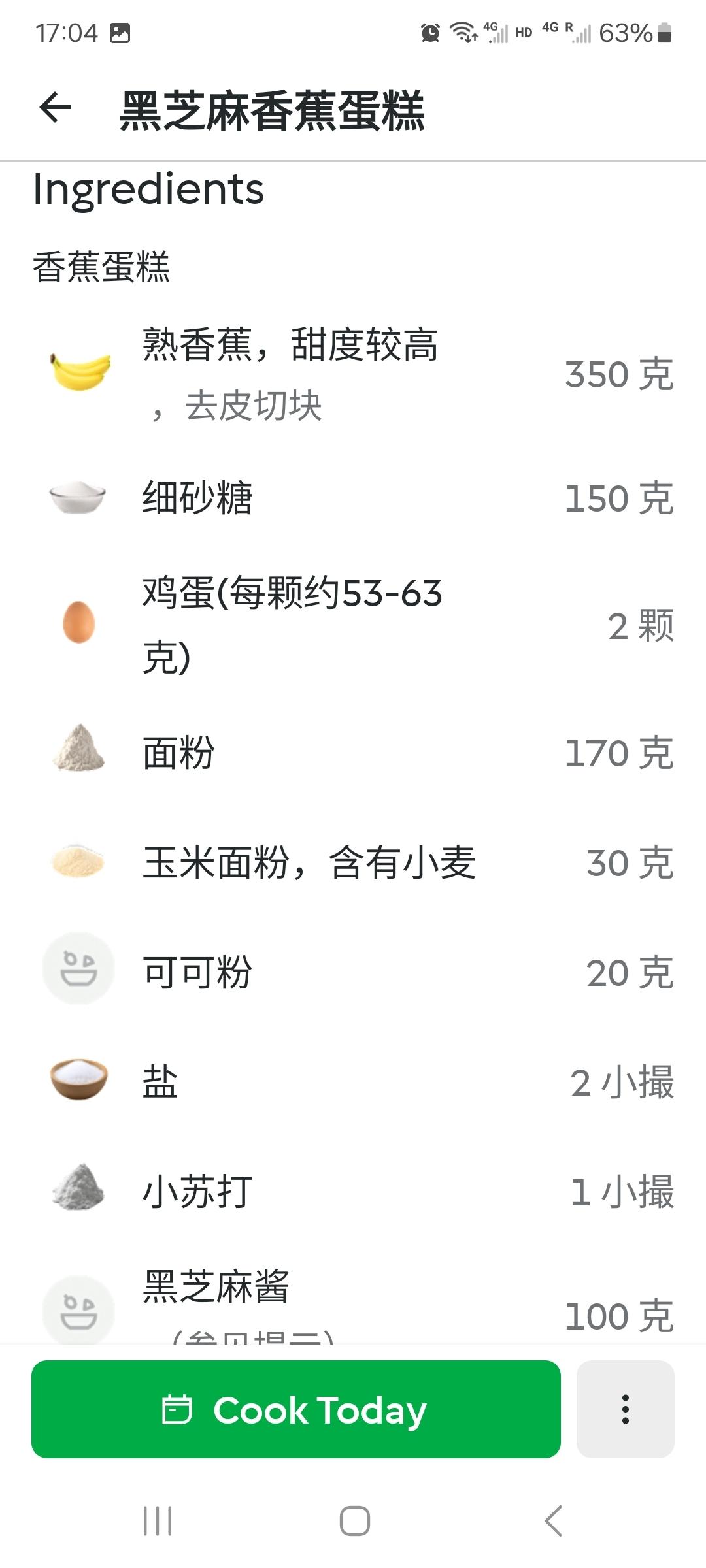The width and height of the screenshot is (706, 1568).
Task: Tap the Cook Today button
Action: click(295, 1409)
